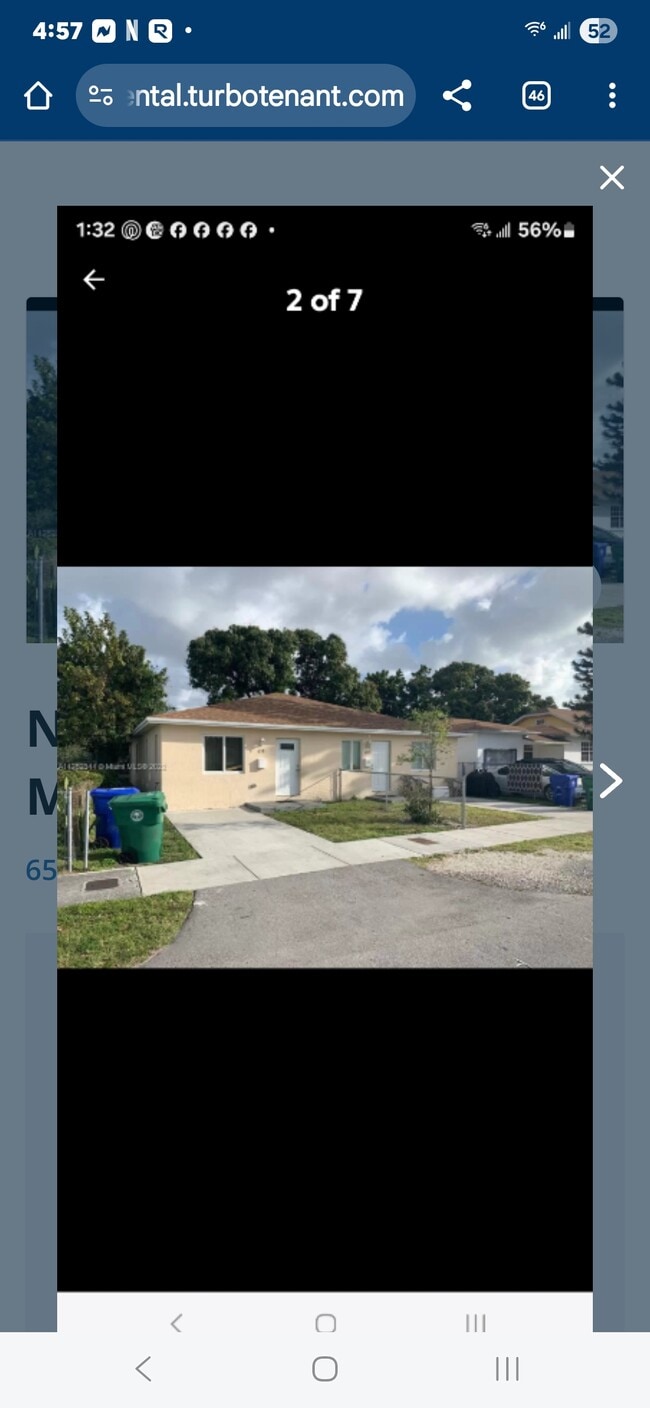Screen dimensions: 650x1408
Task: Share this page from the browser toolbar
Action: [457, 96]
